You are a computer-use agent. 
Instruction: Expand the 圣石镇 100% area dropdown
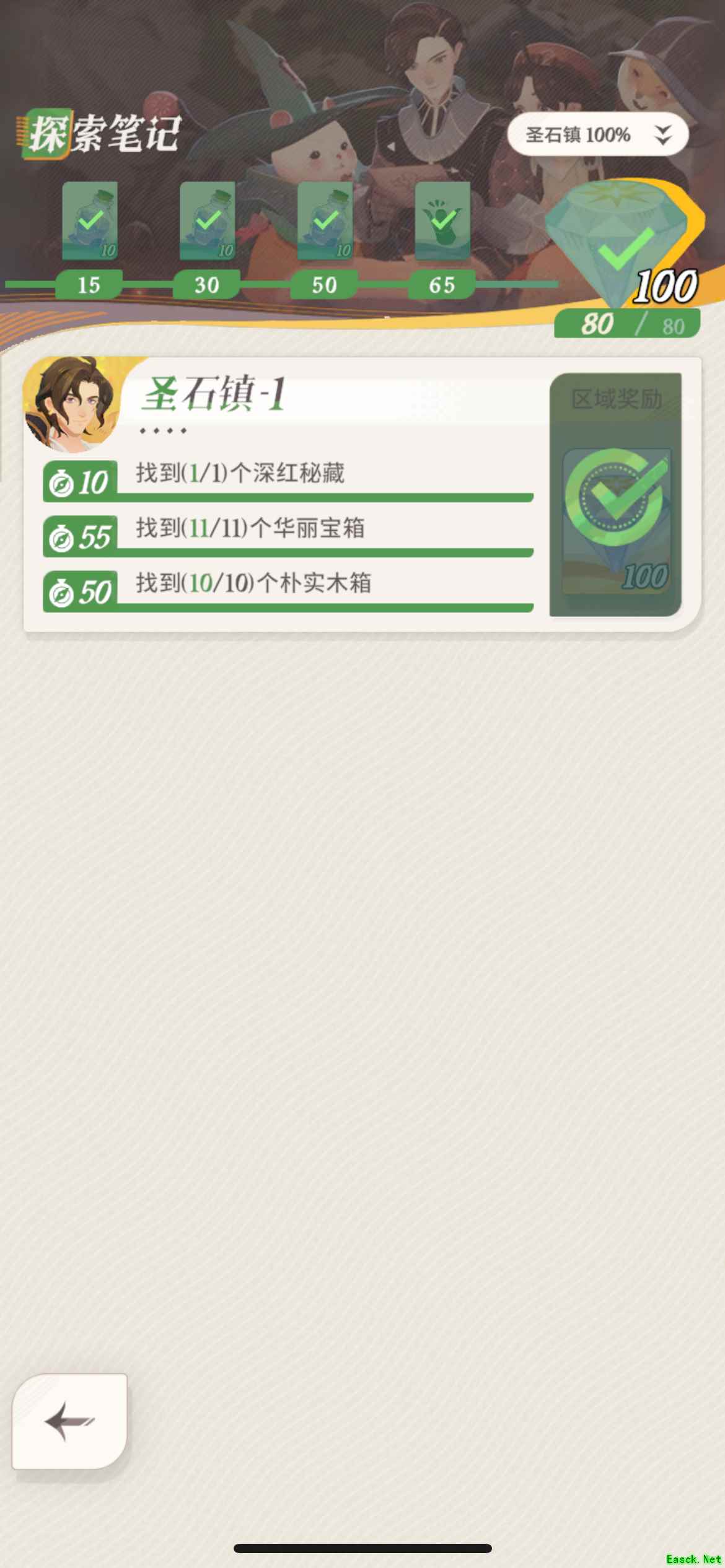point(597,134)
